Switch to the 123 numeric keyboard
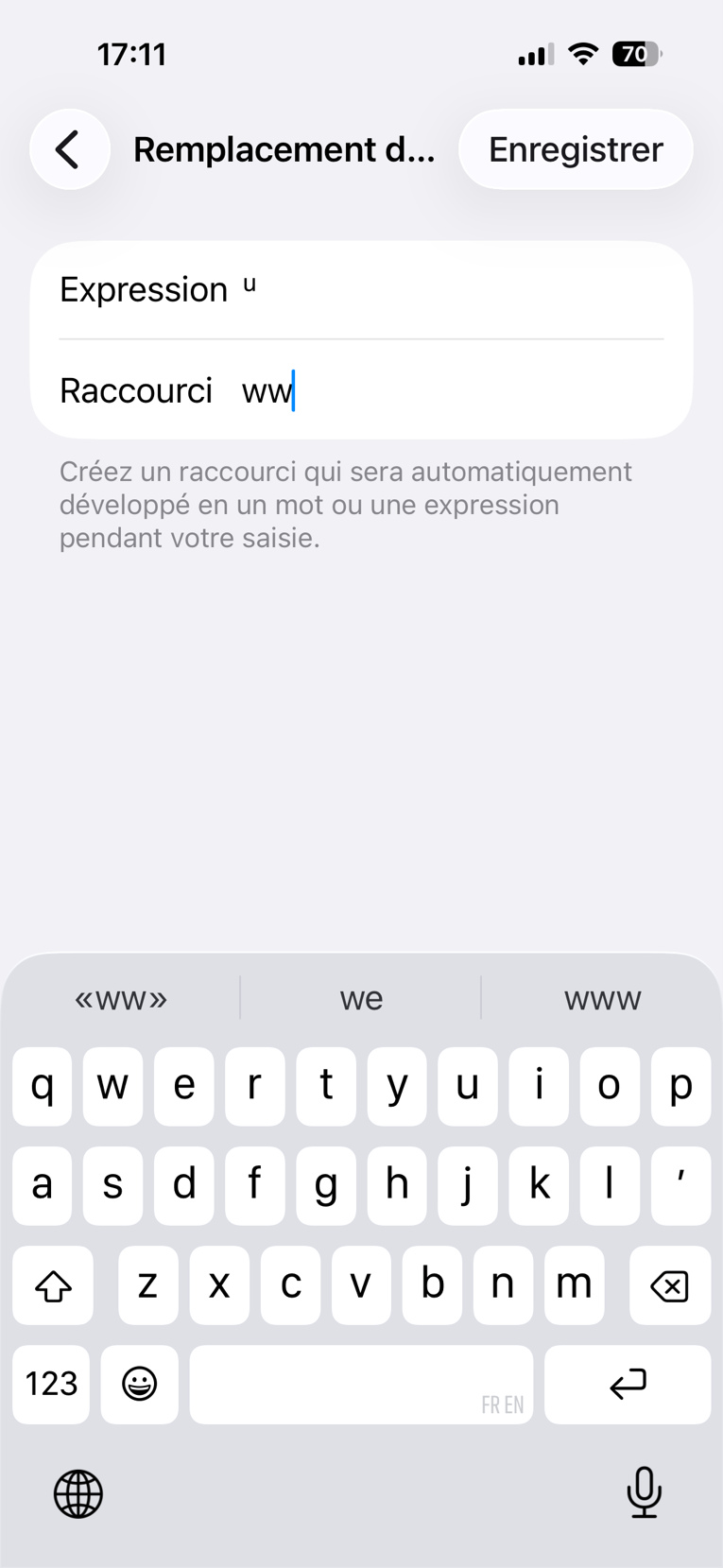The image size is (723, 1568). point(51,1384)
